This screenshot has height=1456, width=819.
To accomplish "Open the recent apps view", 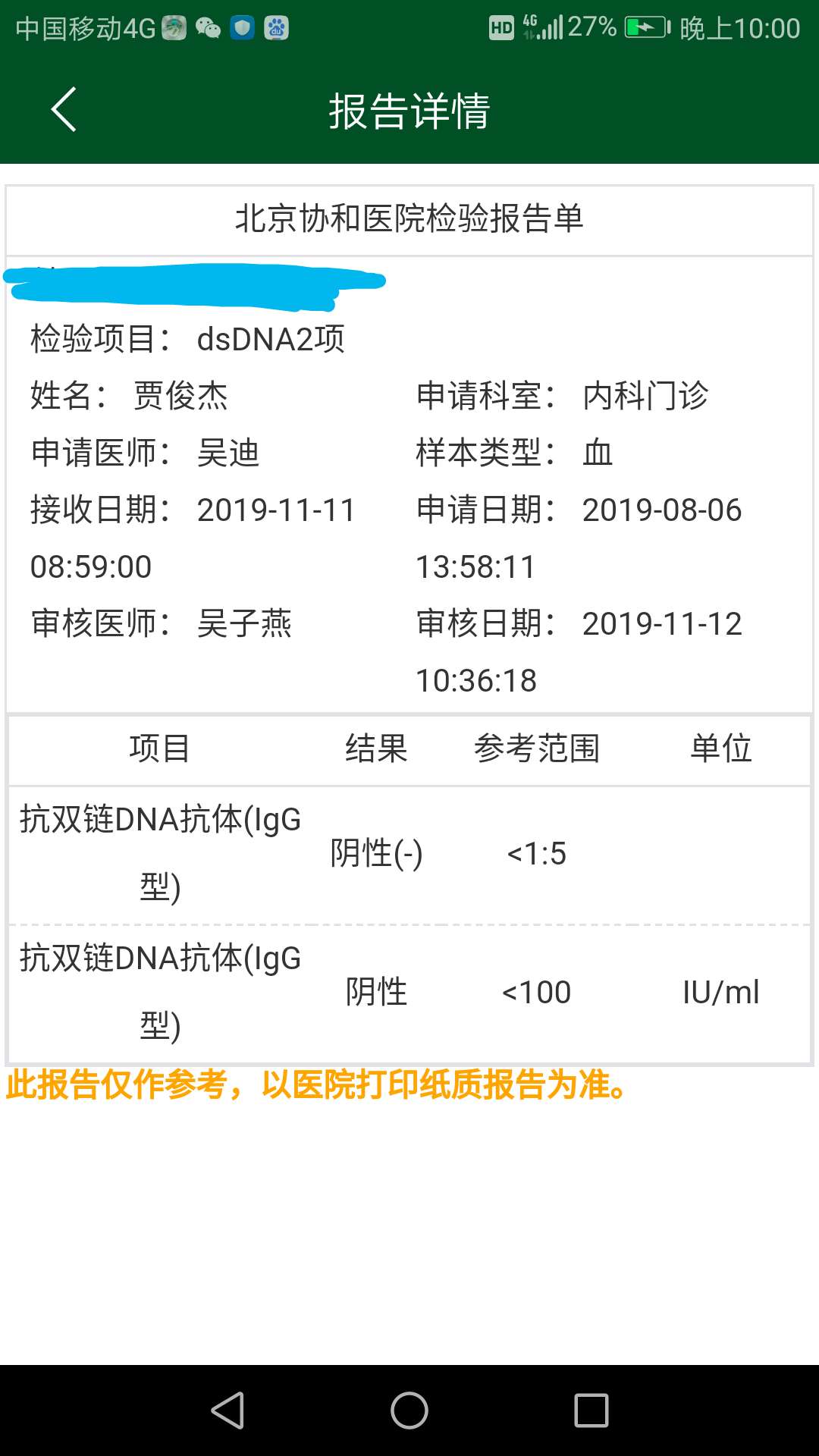I will pyautogui.click(x=591, y=1410).
